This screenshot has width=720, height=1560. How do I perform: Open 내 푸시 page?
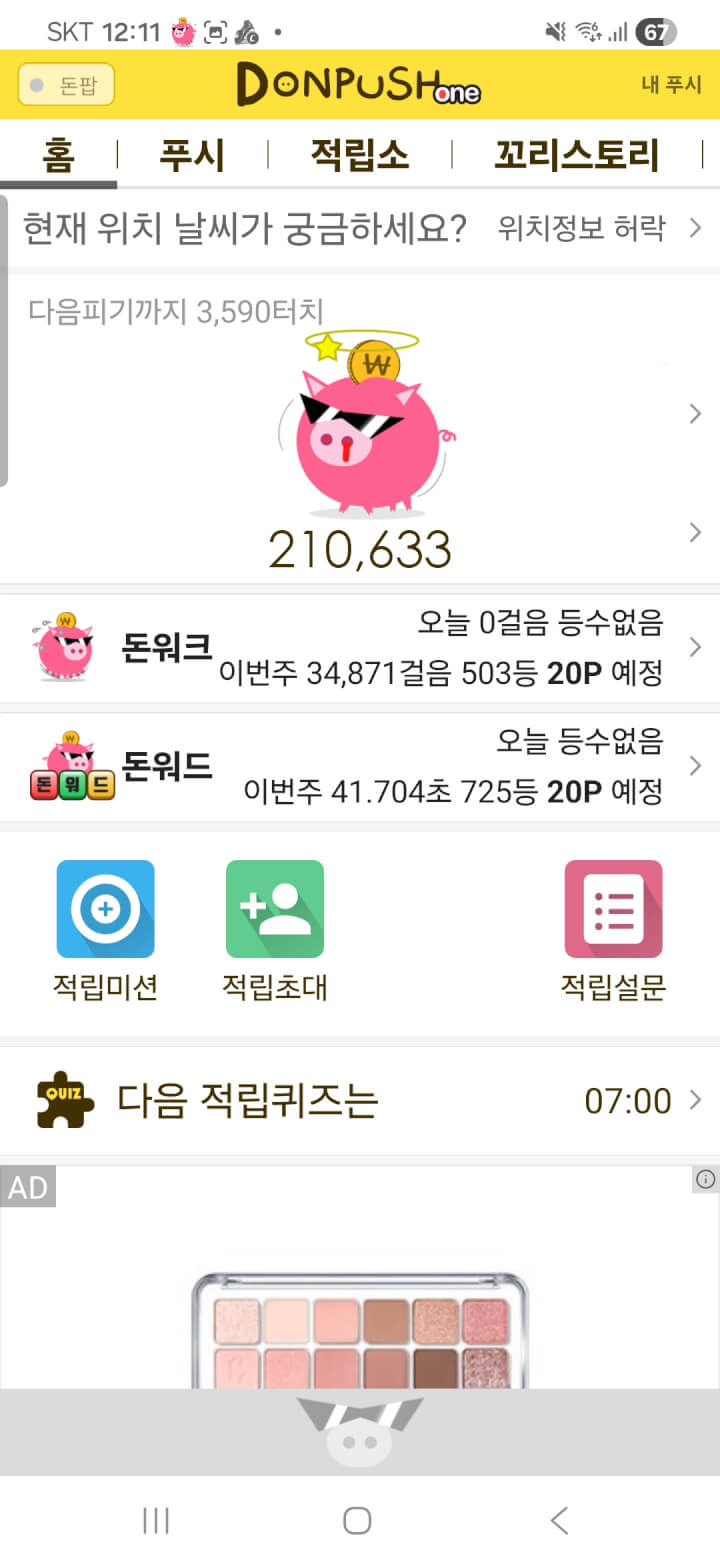[671, 85]
